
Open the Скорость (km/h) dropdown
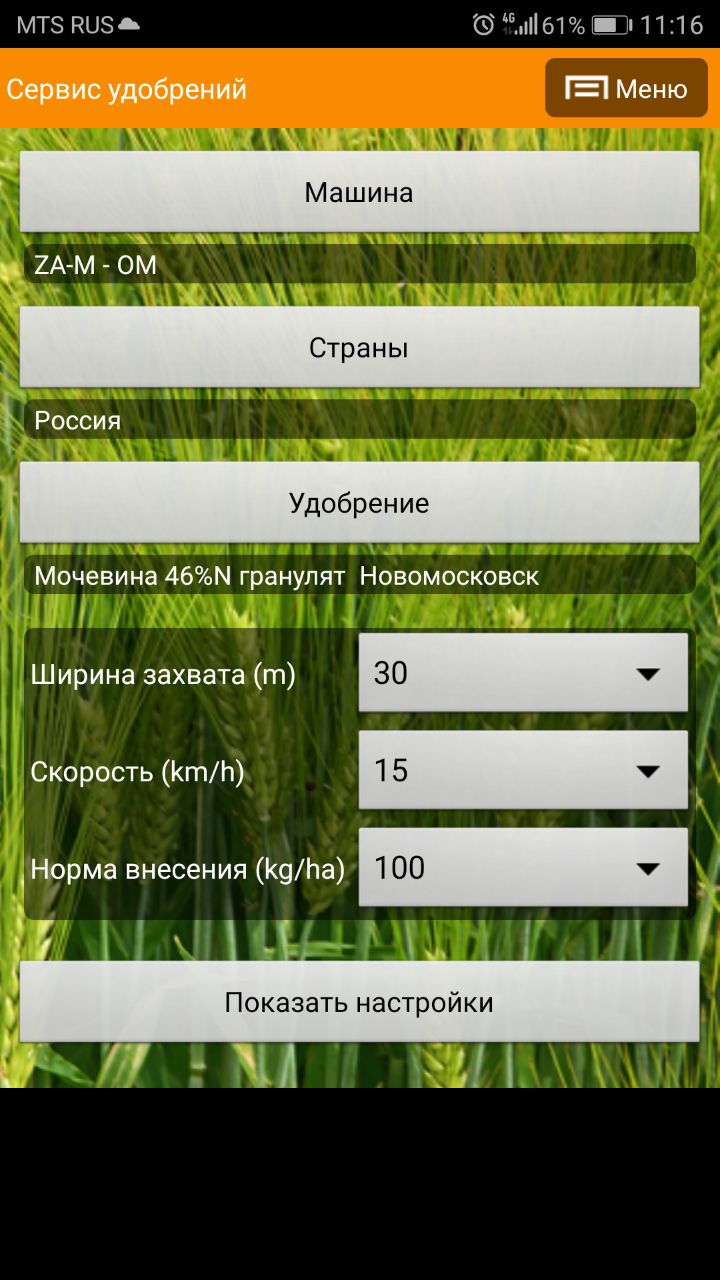click(523, 770)
